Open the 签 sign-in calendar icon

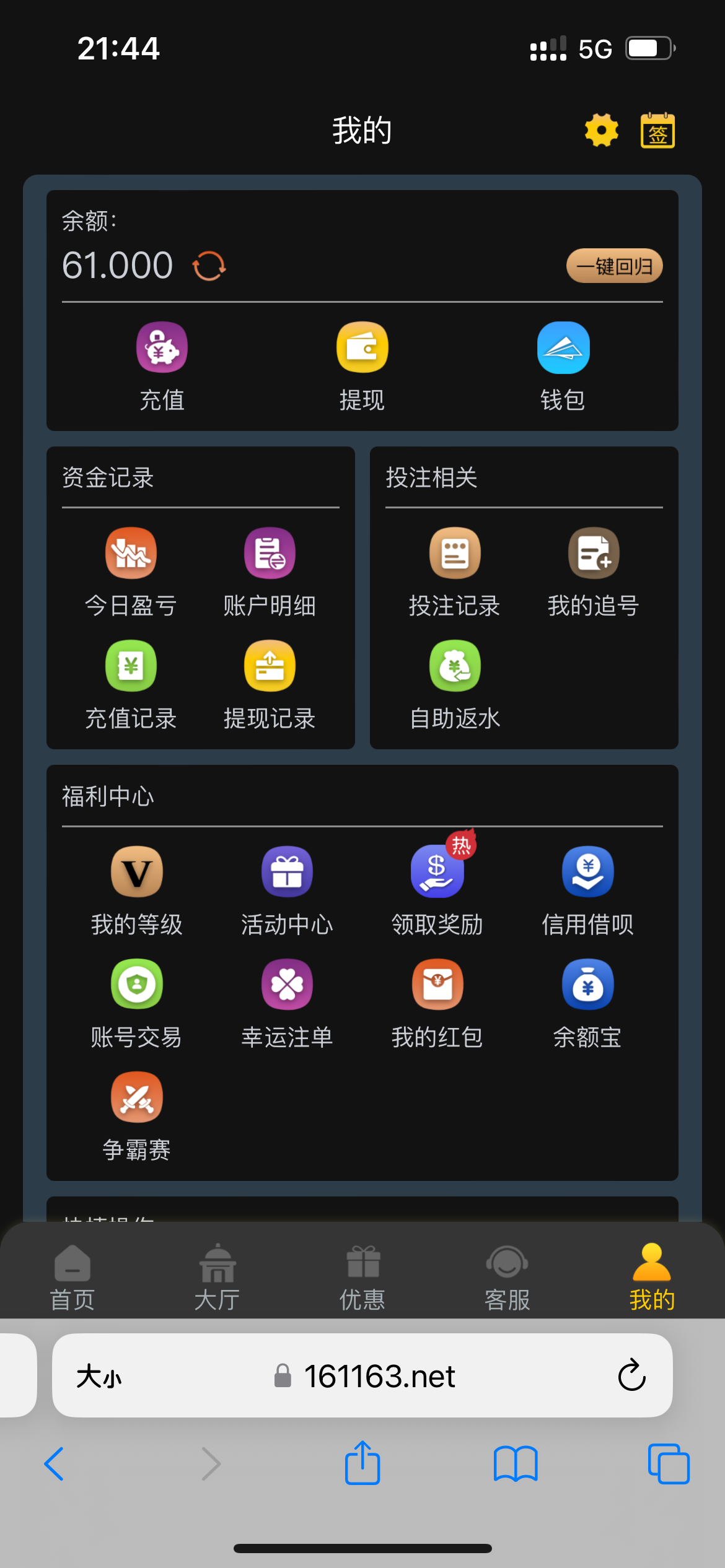[657, 130]
